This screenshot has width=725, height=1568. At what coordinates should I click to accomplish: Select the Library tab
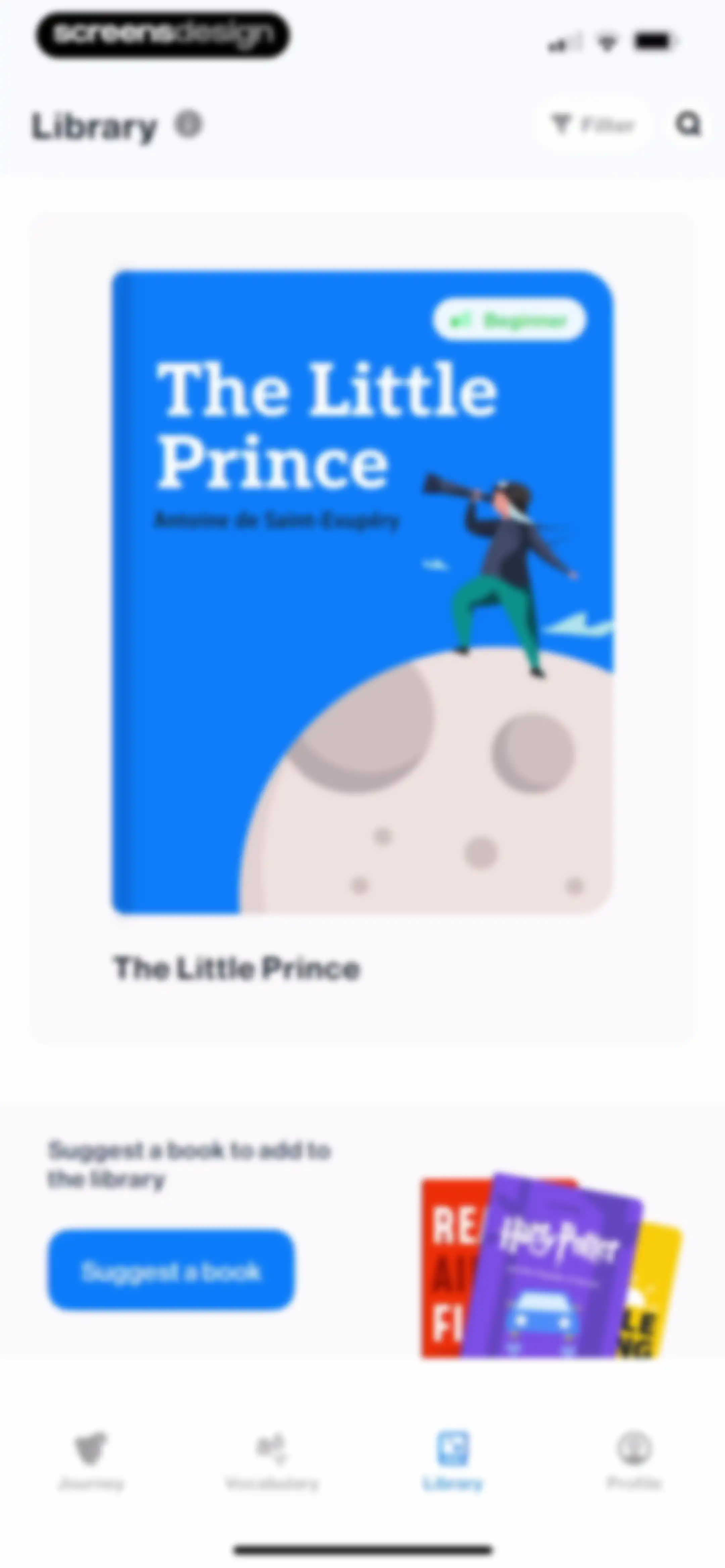(453, 1460)
